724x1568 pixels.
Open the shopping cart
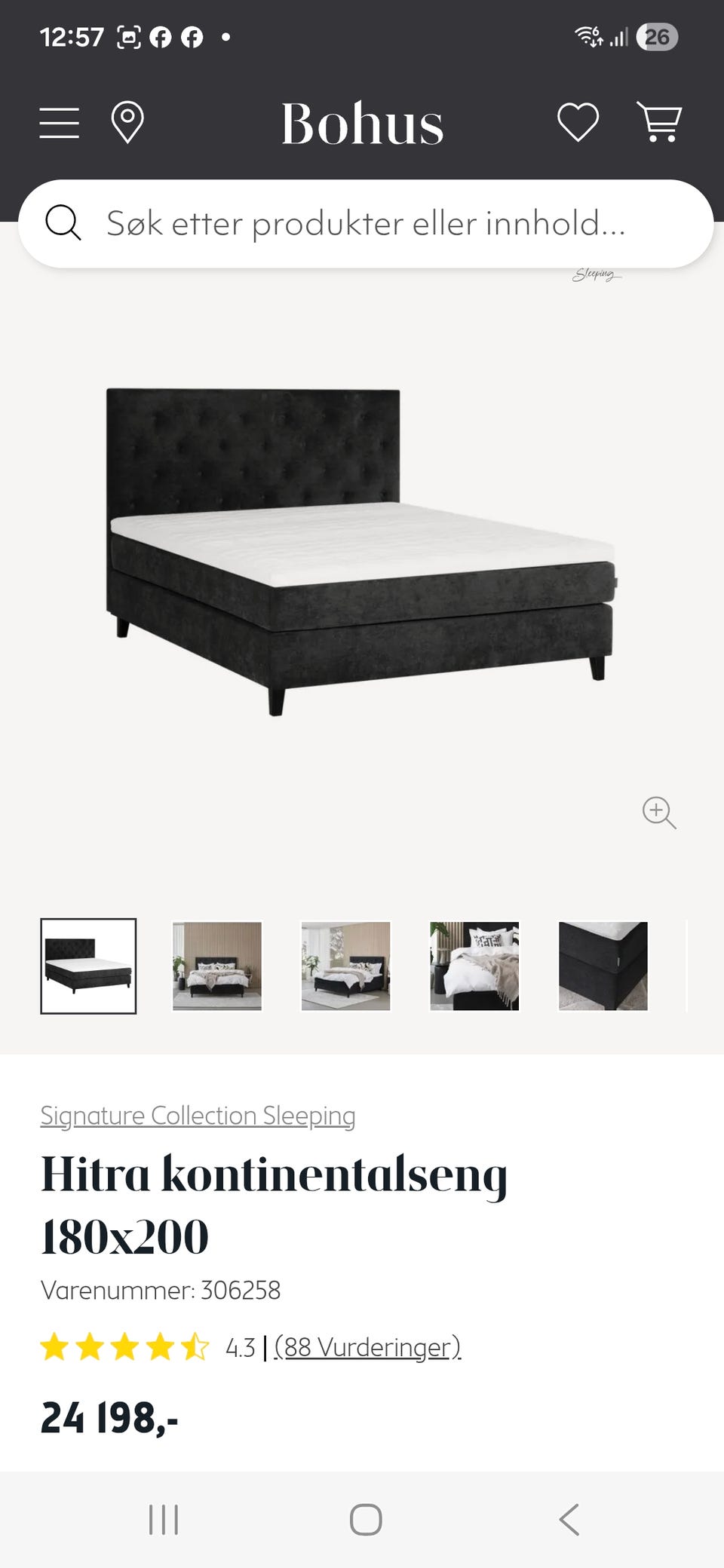click(x=660, y=122)
